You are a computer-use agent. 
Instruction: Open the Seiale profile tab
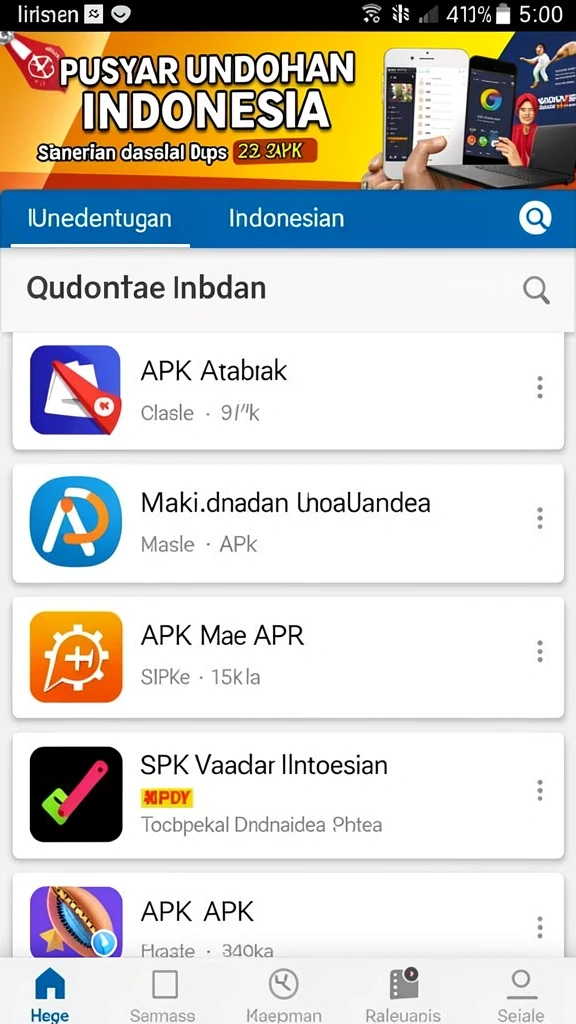coord(520,993)
